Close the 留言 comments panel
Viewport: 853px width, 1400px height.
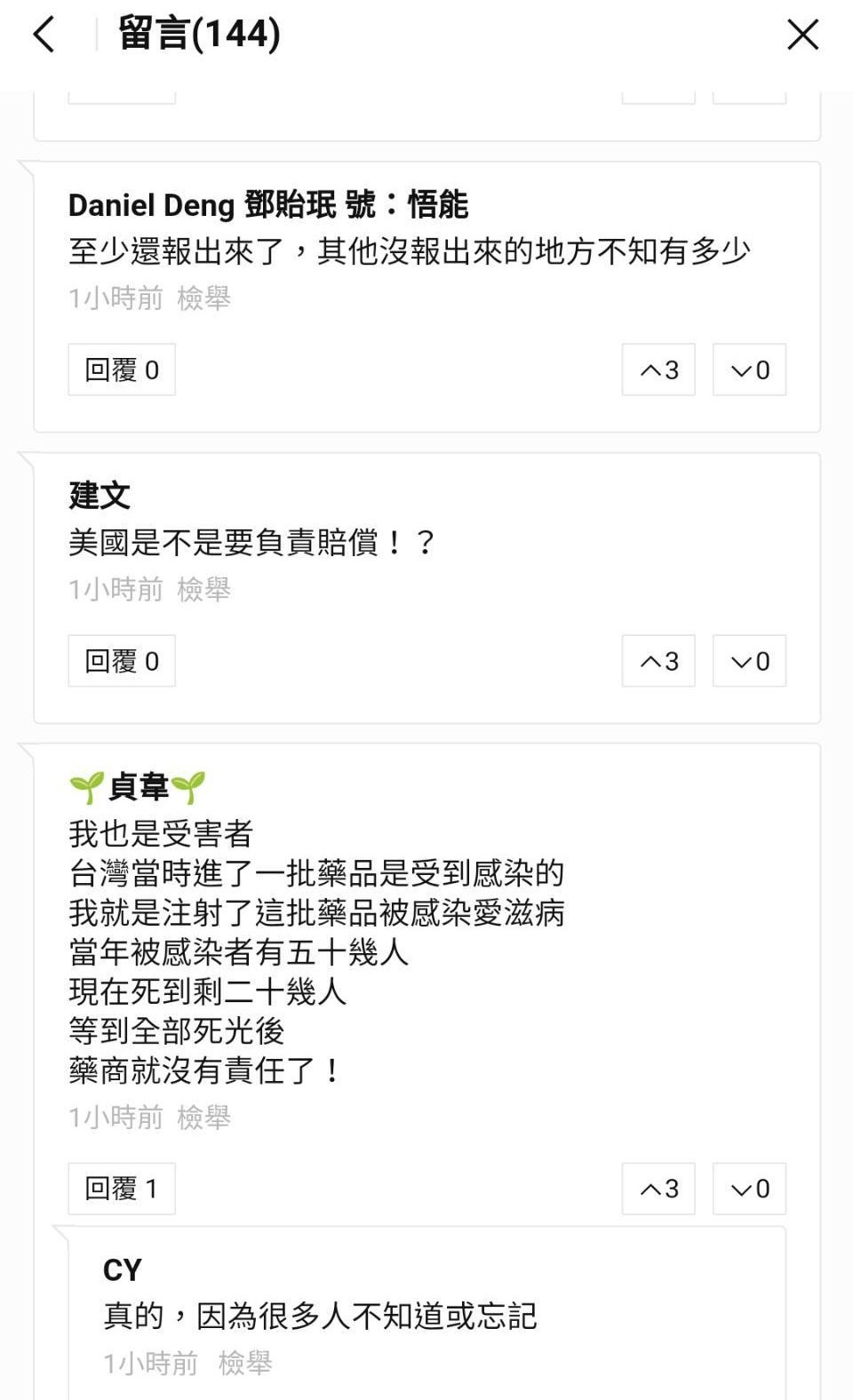point(802,36)
